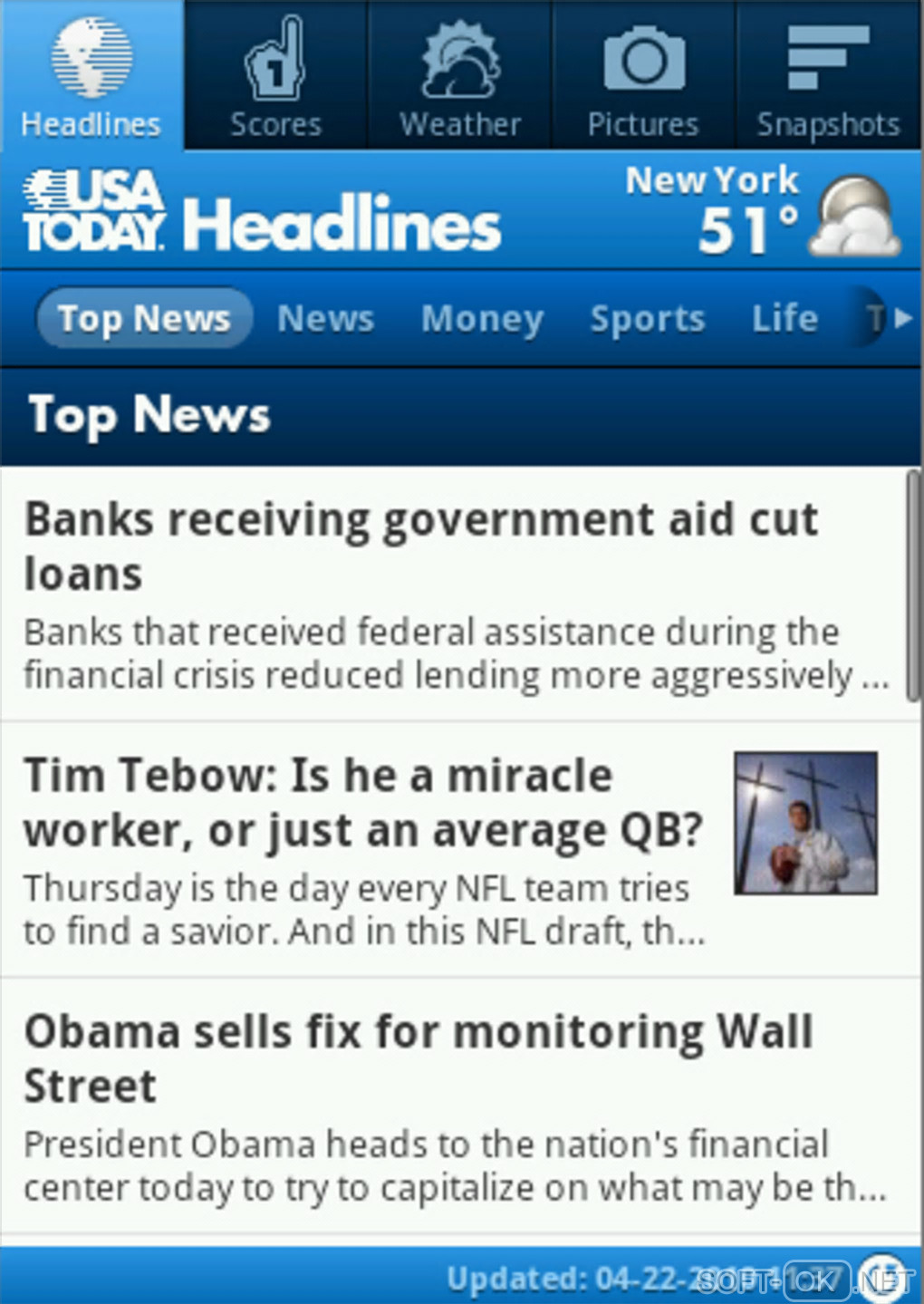Open the Weather tab
Screen dimensions: 924x1304
pos(460,77)
